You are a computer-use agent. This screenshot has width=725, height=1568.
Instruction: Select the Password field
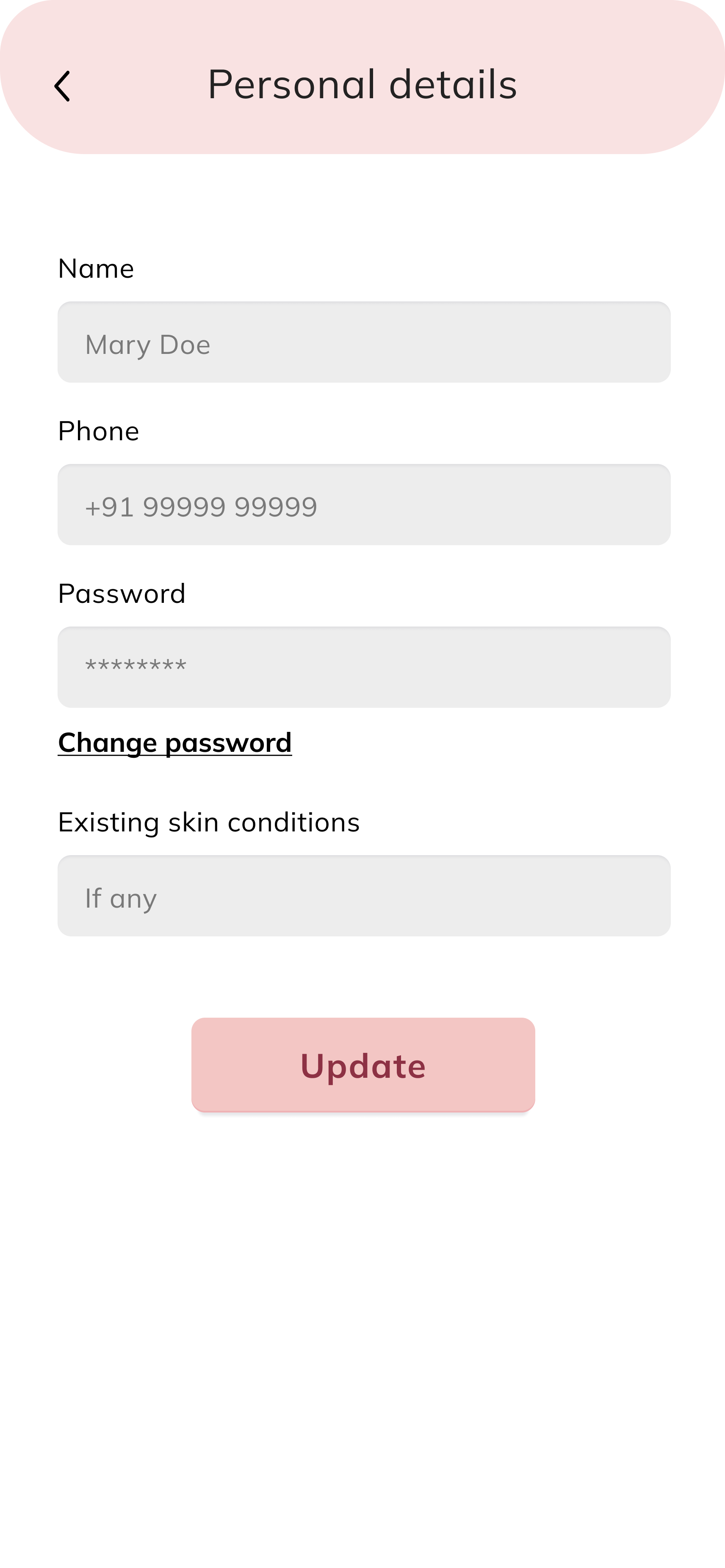pos(363,667)
